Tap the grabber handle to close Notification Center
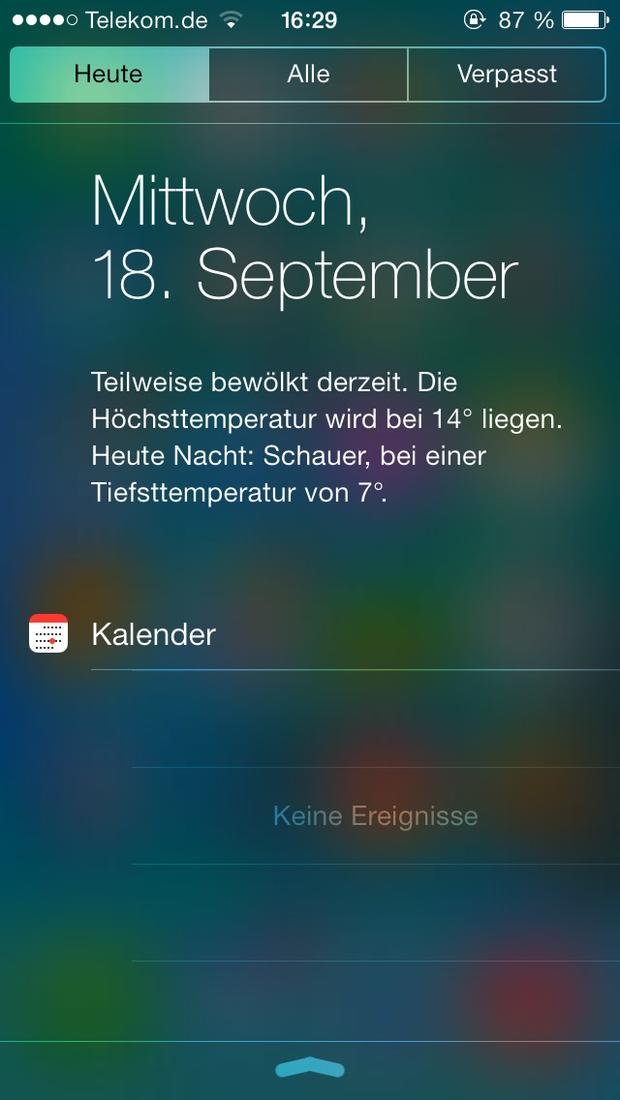Image resolution: width=620 pixels, height=1100 pixels. 310,1069
